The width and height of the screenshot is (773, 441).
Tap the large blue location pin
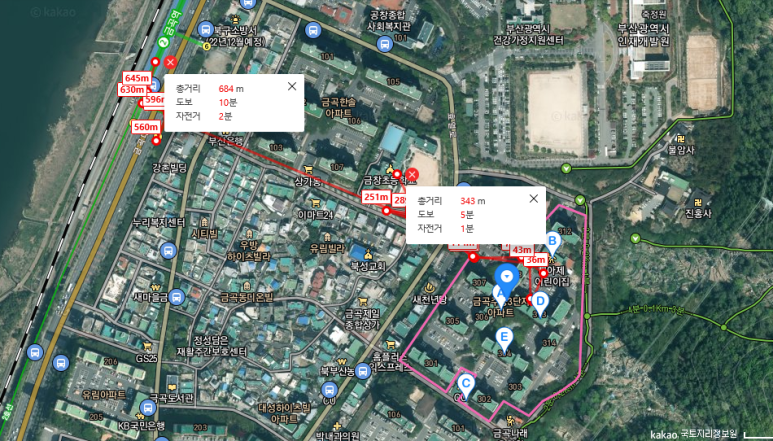click(506, 276)
